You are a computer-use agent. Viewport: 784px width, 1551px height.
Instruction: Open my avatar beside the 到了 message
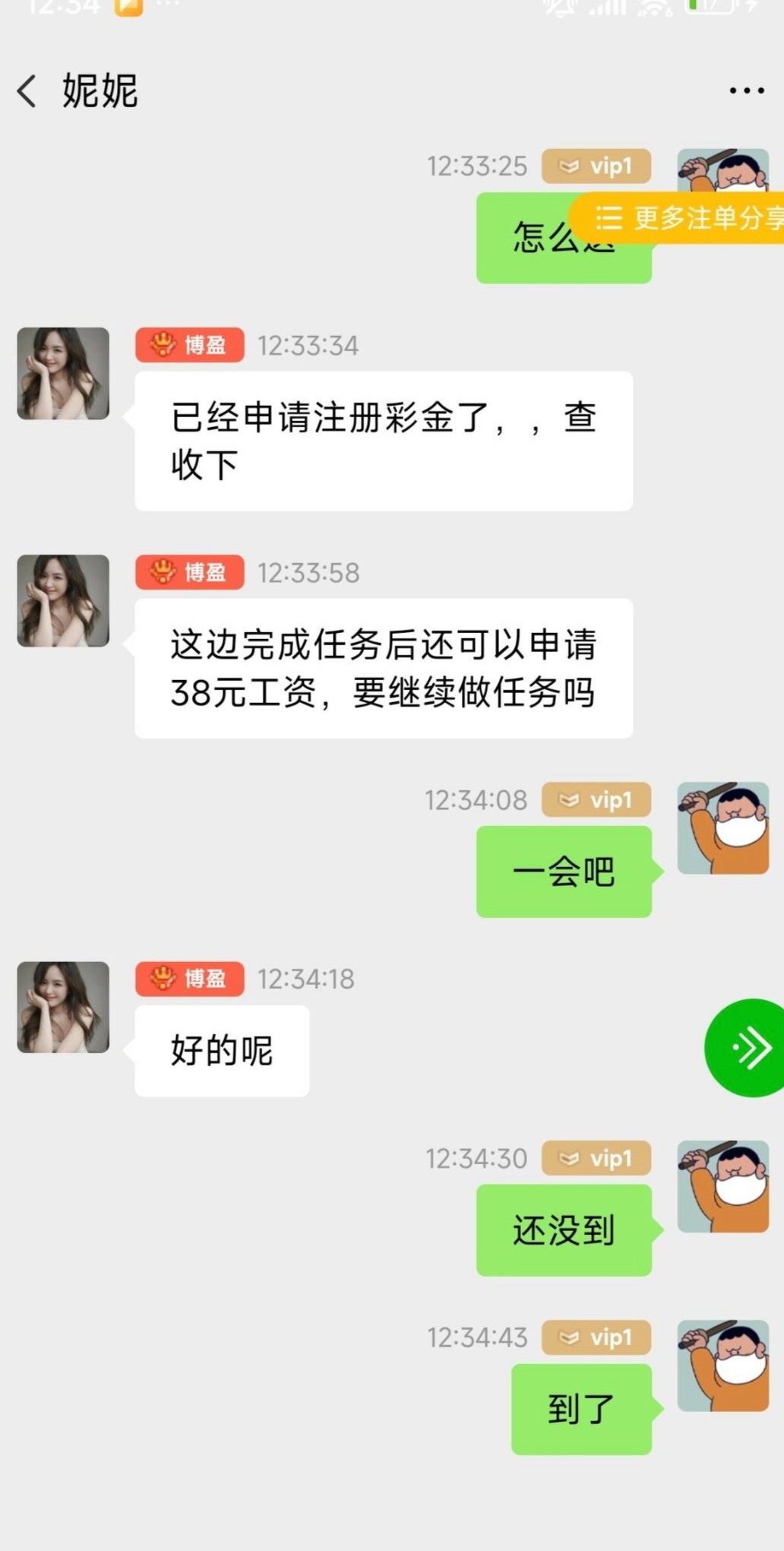click(722, 1366)
